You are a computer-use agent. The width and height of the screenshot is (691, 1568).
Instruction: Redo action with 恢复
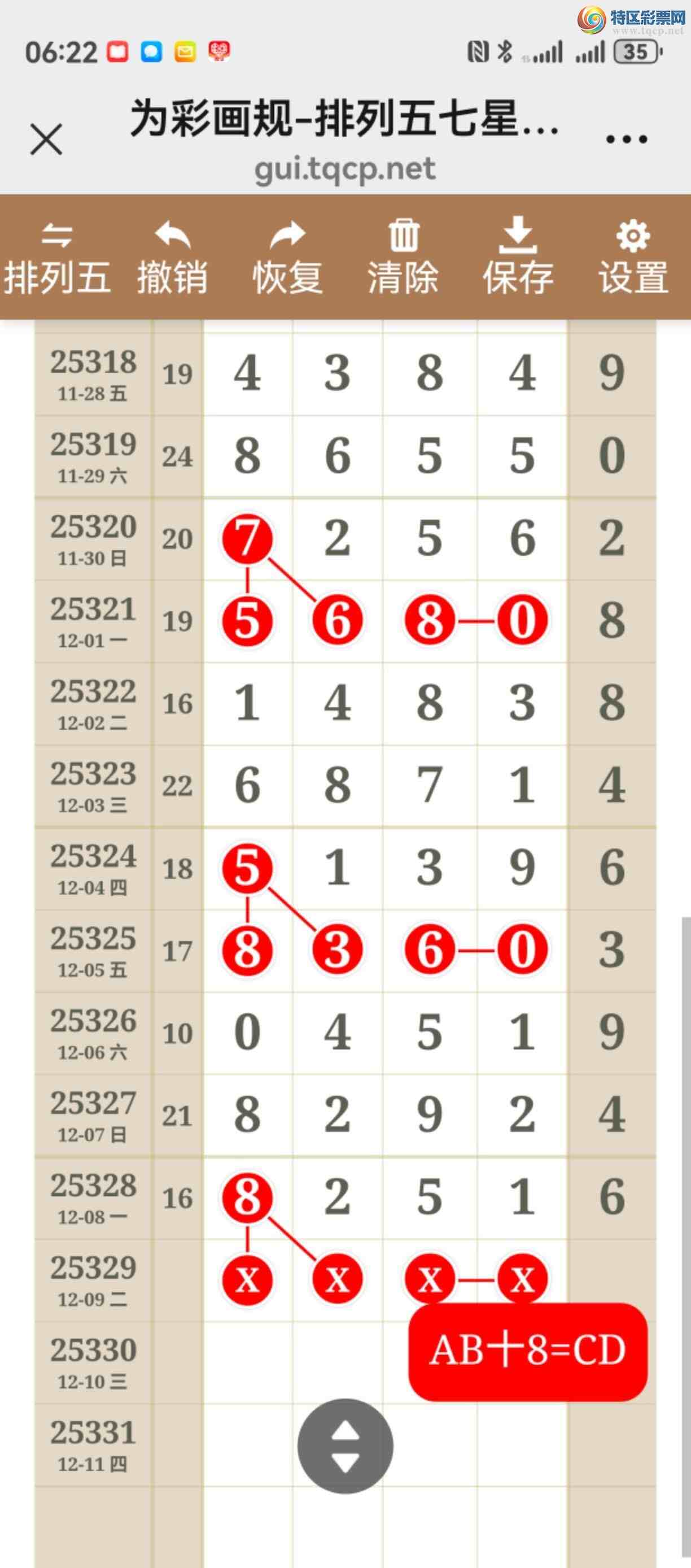(x=287, y=258)
